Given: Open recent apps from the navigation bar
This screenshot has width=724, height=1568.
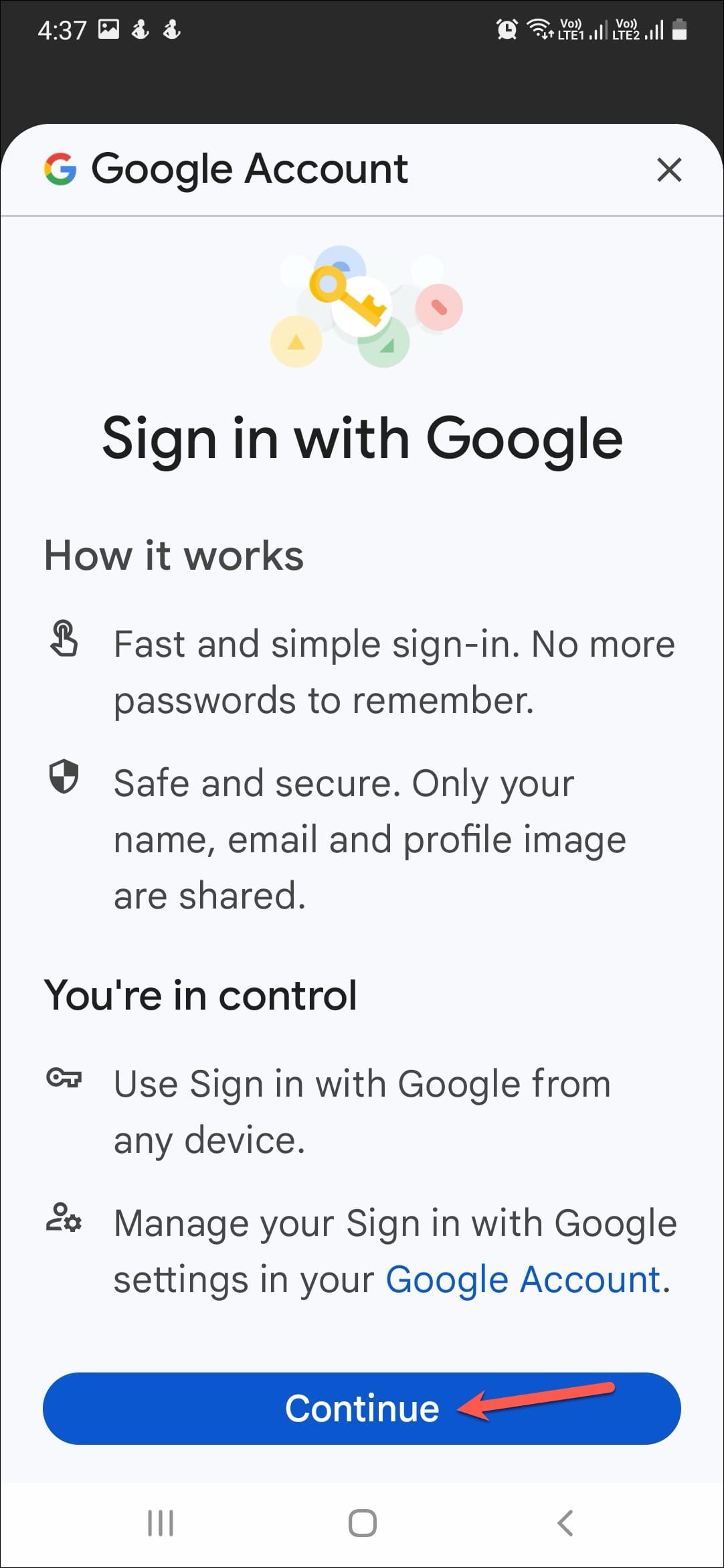Looking at the screenshot, I should [161, 1523].
